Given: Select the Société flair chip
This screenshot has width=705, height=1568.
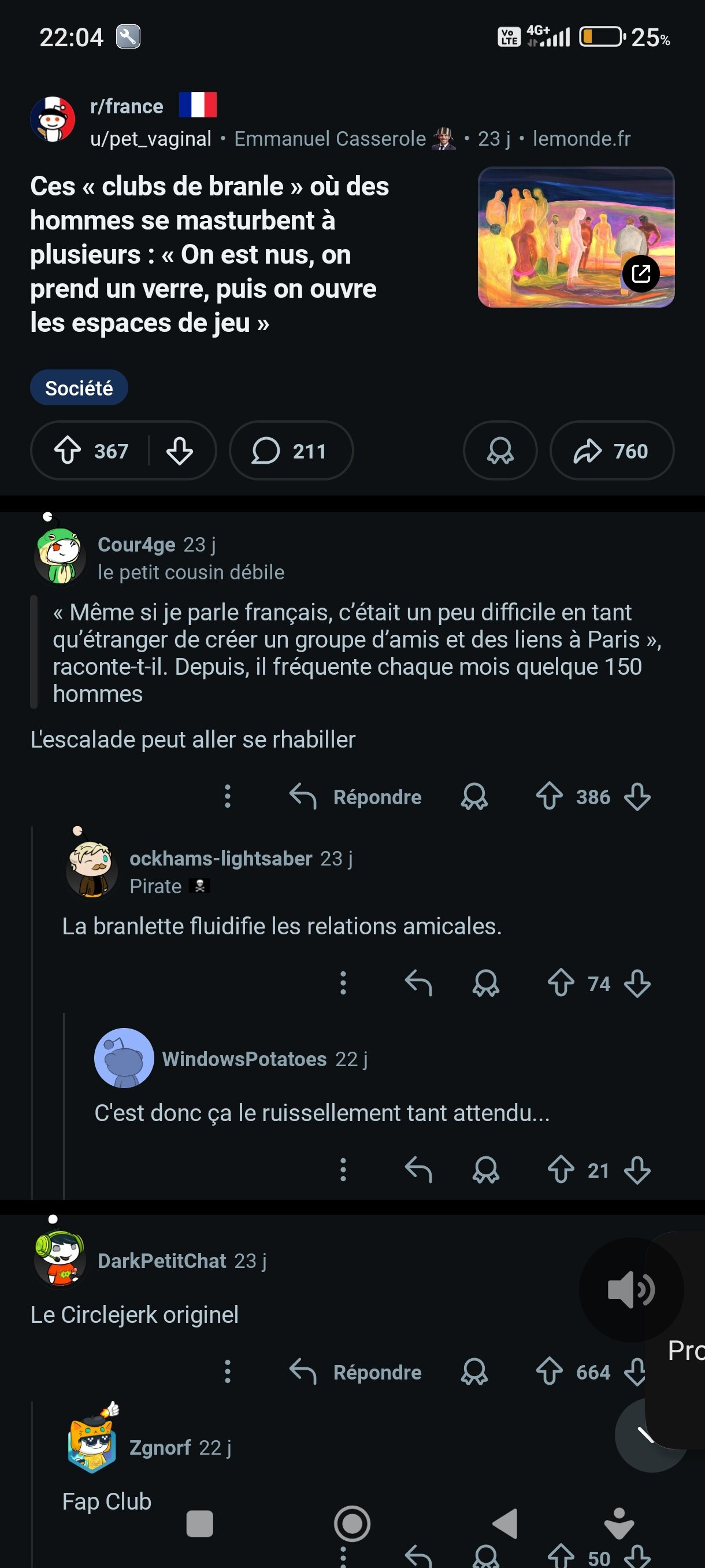Looking at the screenshot, I should [79, 388].
